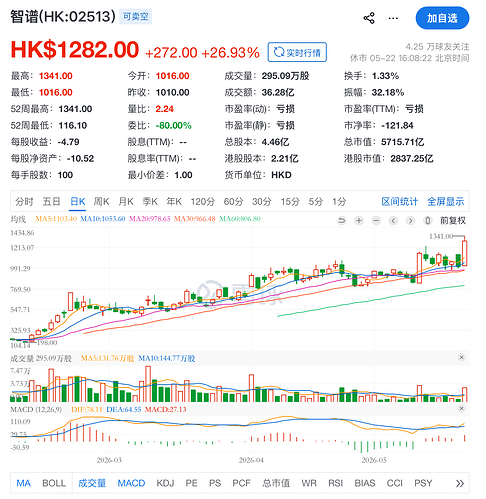Screen dimensions: 486x499
Task: Select the BOLL indicator
Action: (54, 483)
